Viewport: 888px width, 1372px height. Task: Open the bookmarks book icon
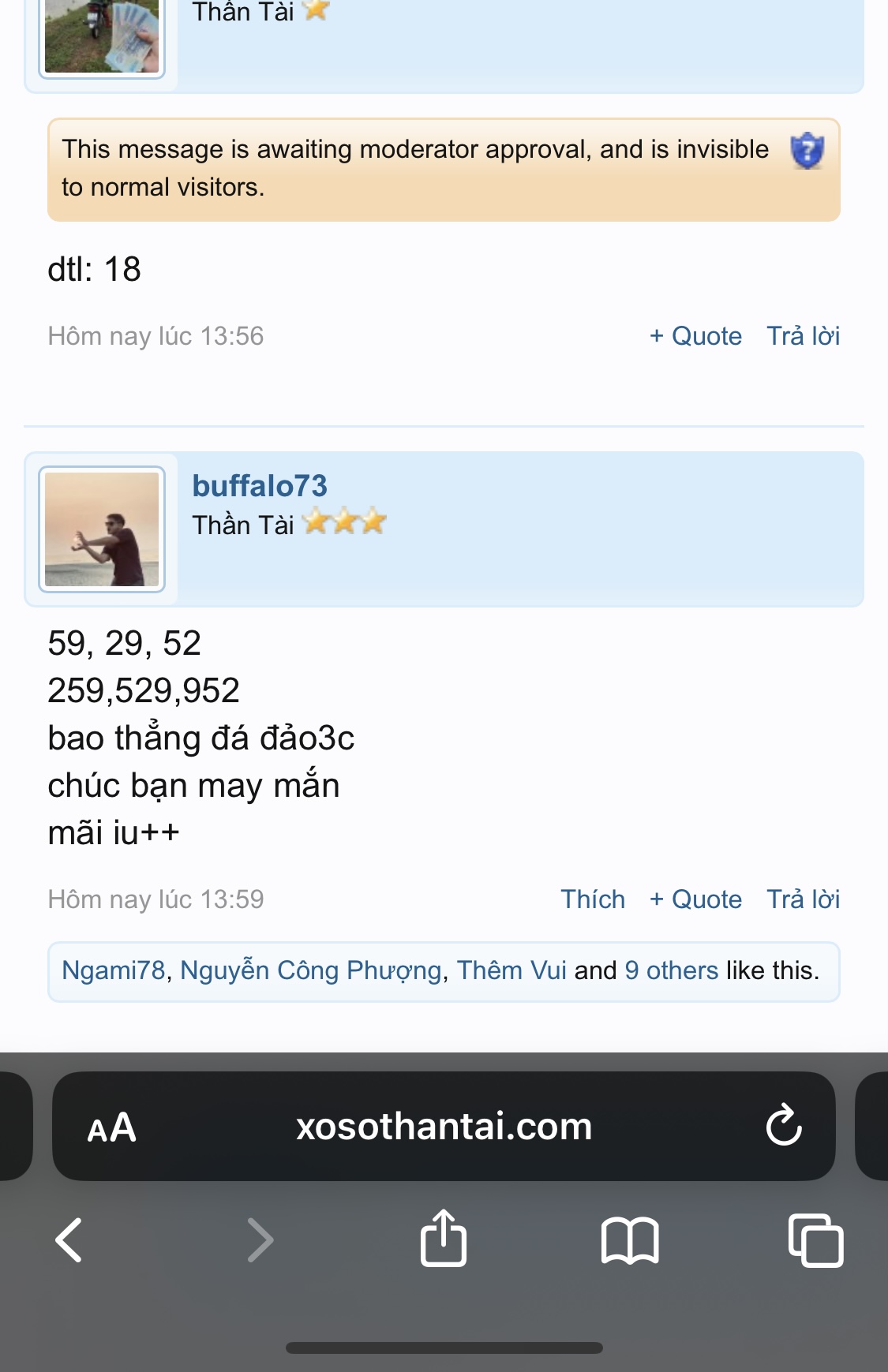[x=629, y=1240]
